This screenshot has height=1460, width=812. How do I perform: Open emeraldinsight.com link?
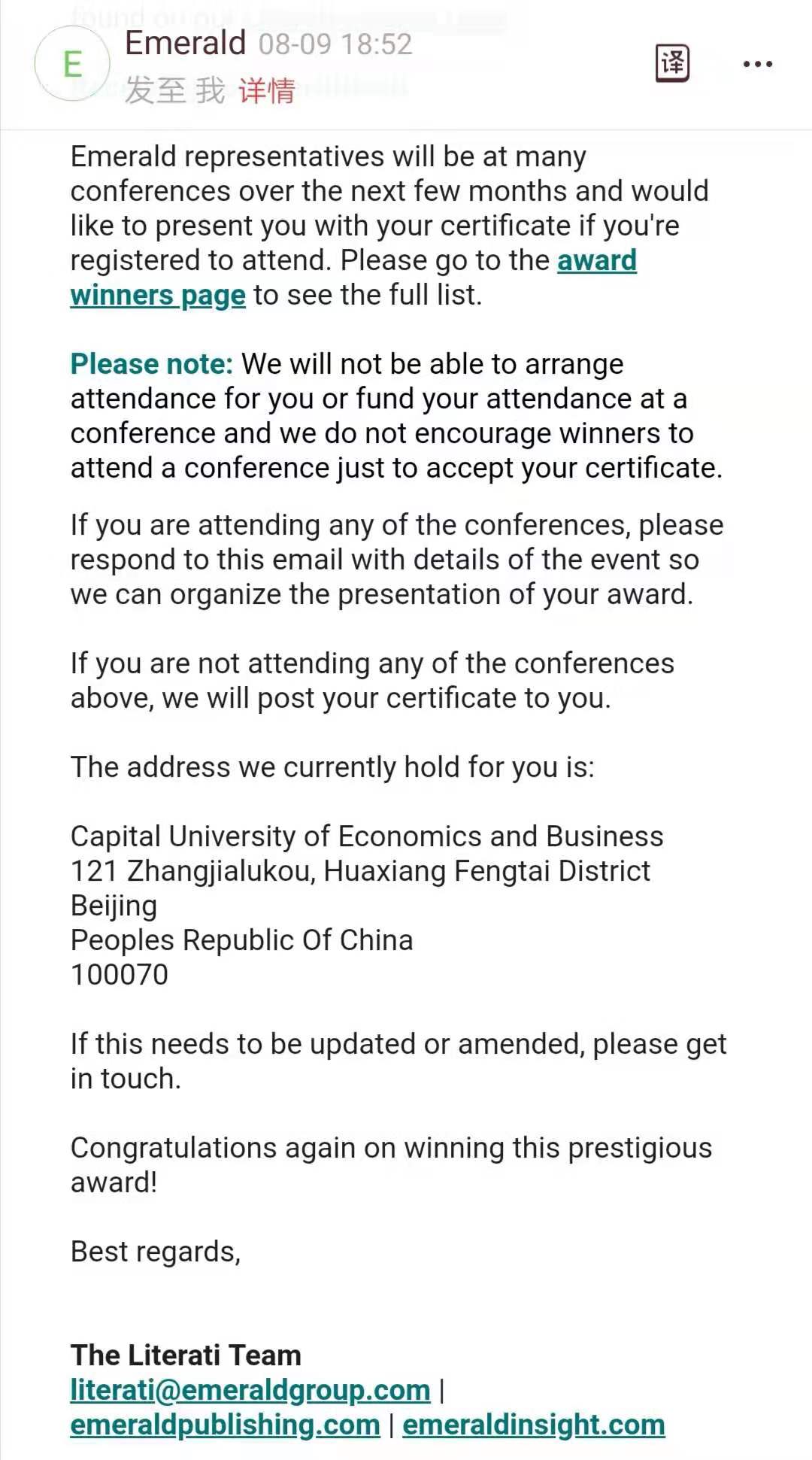pos(533,1425)
